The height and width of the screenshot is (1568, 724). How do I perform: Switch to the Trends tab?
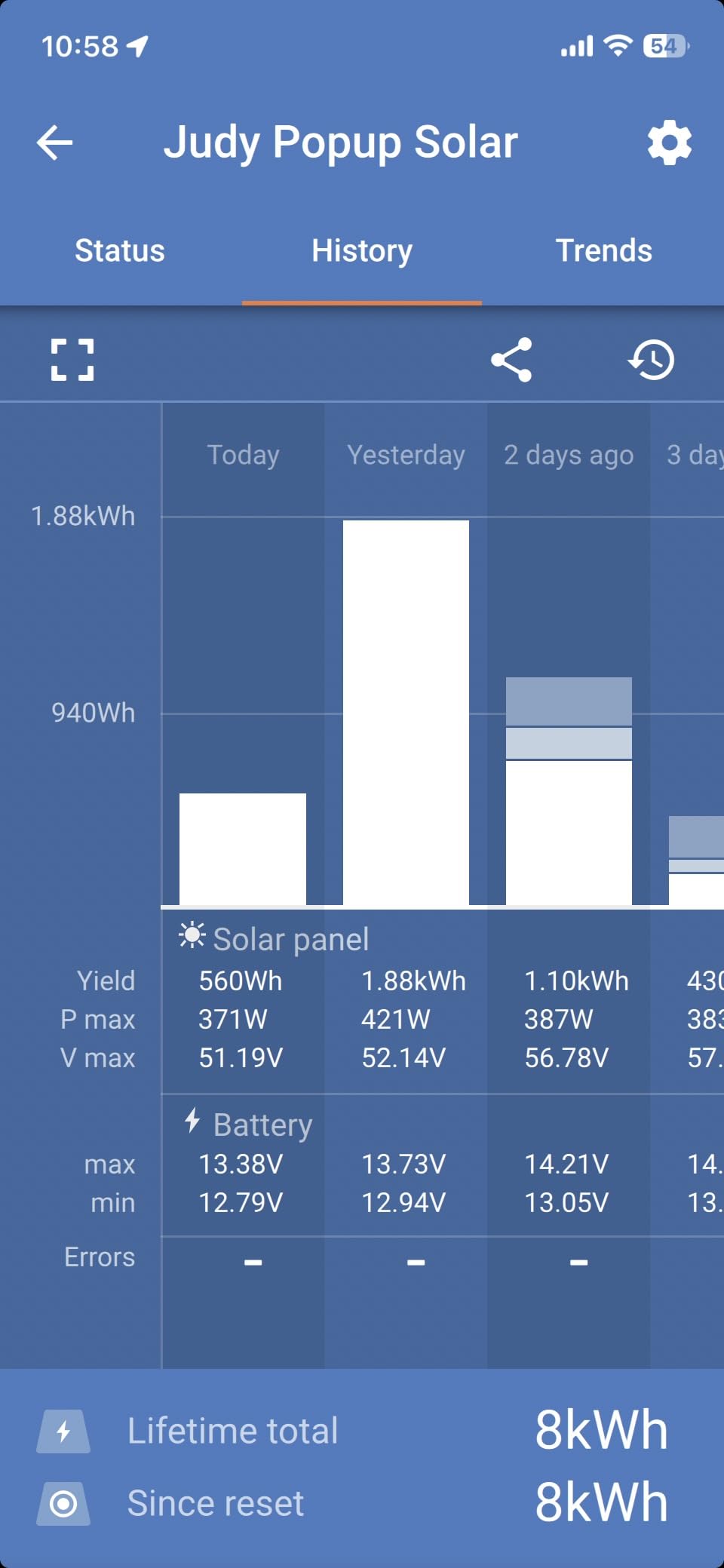(x=604, y=250)
